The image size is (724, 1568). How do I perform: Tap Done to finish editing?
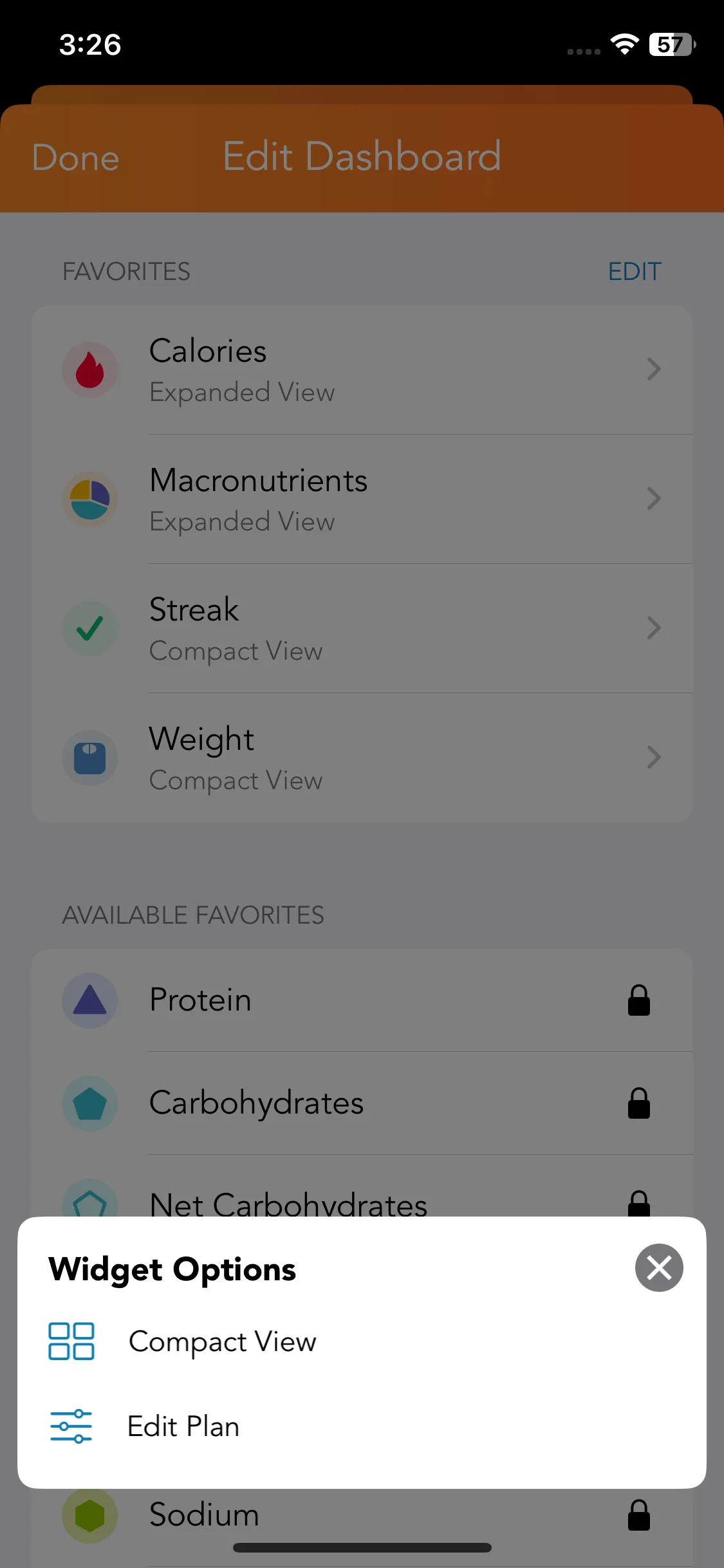[x=76, y=158]
